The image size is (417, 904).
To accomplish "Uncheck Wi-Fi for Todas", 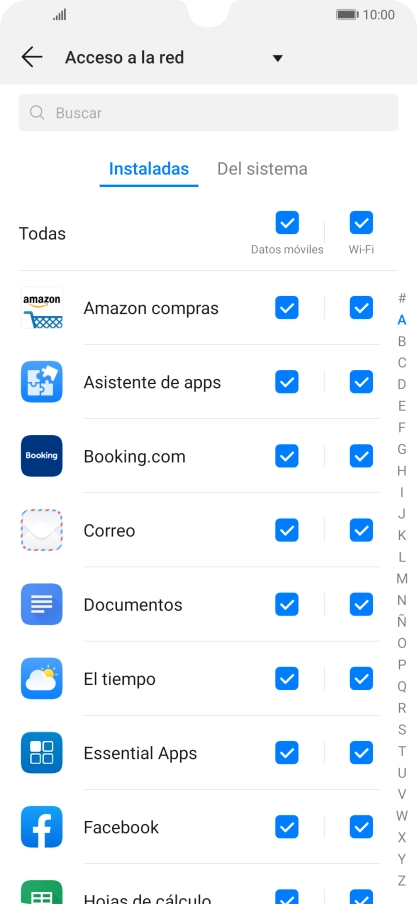I will 361,223.
